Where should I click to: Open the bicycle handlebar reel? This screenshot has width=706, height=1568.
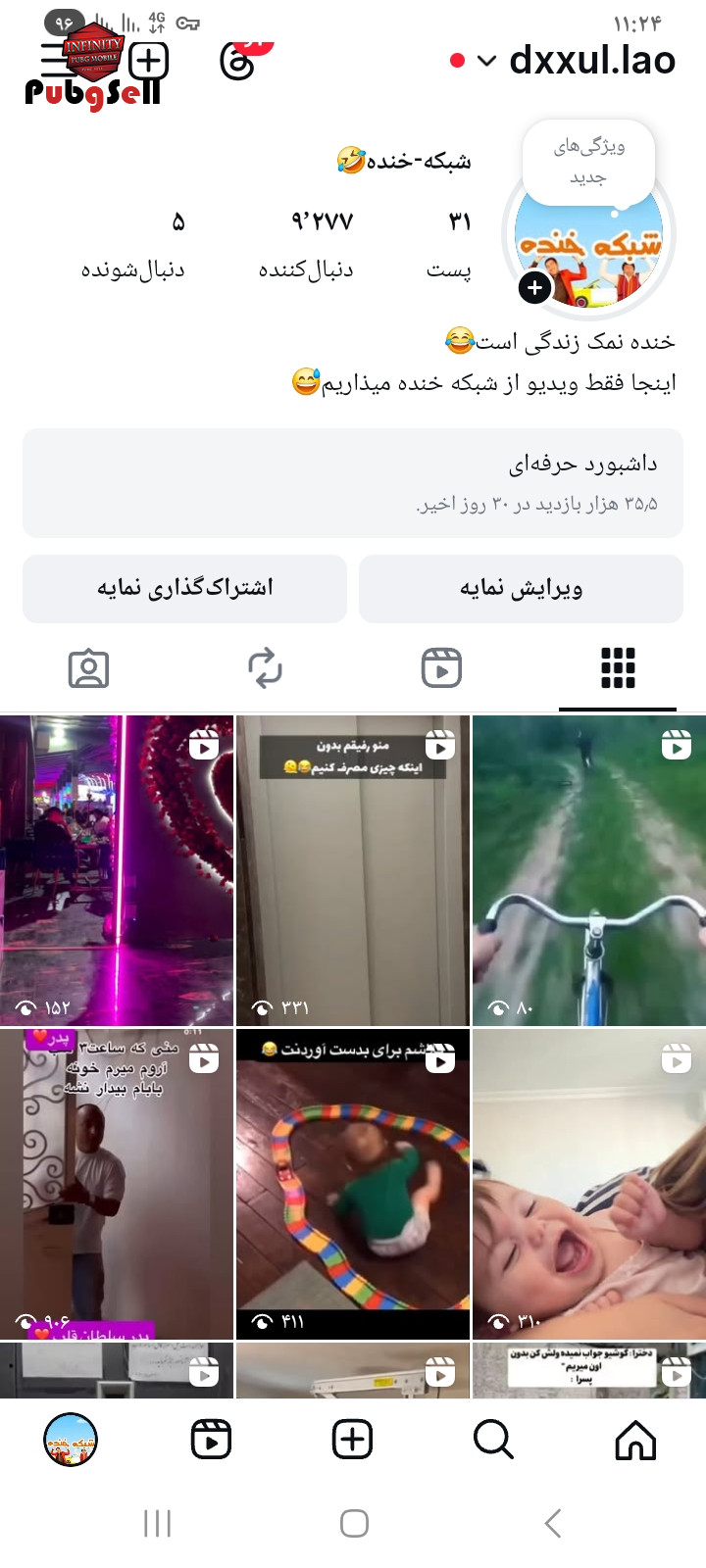[x=588, y=870]
